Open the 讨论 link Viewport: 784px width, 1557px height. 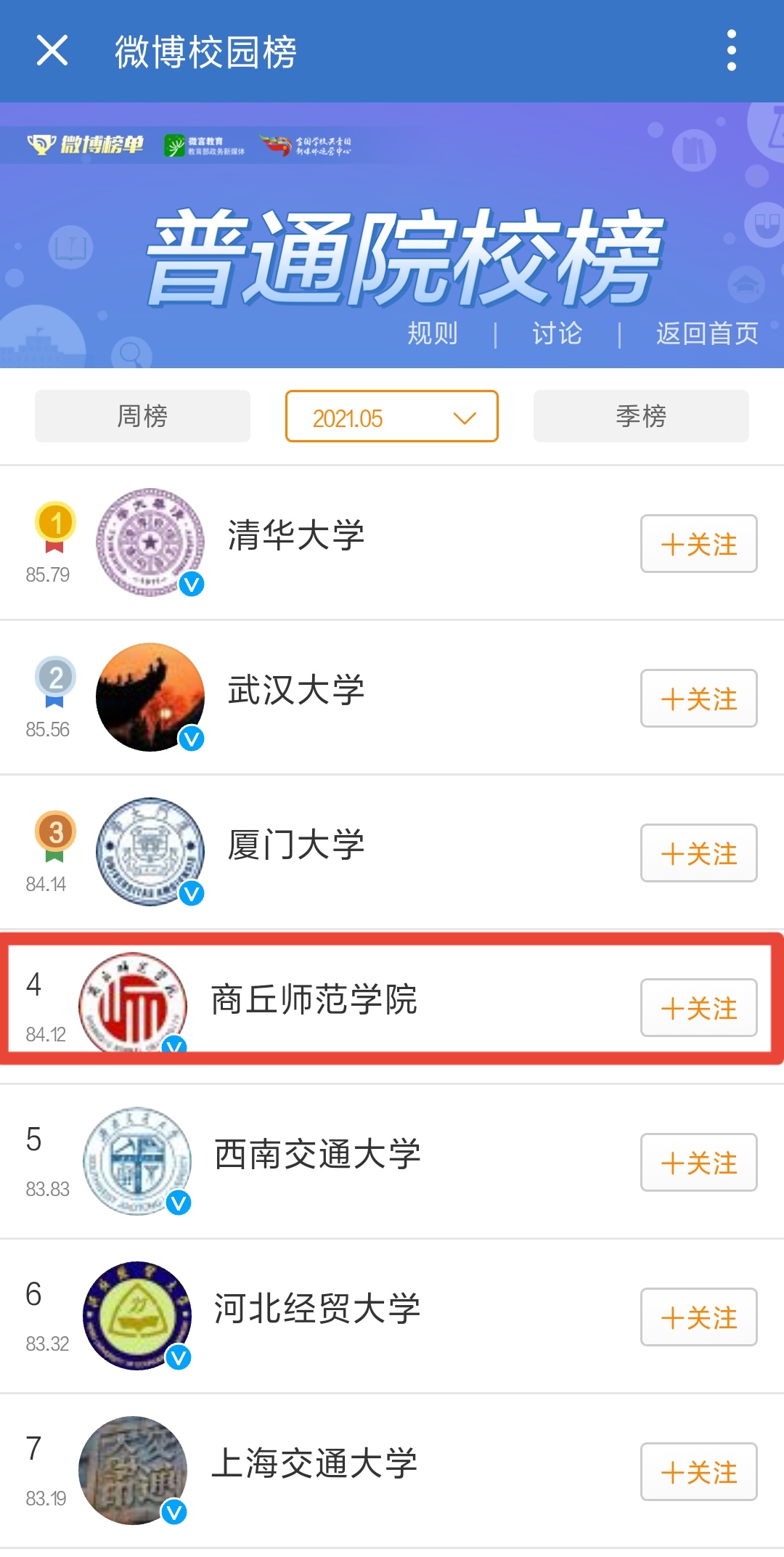point(557,333)
